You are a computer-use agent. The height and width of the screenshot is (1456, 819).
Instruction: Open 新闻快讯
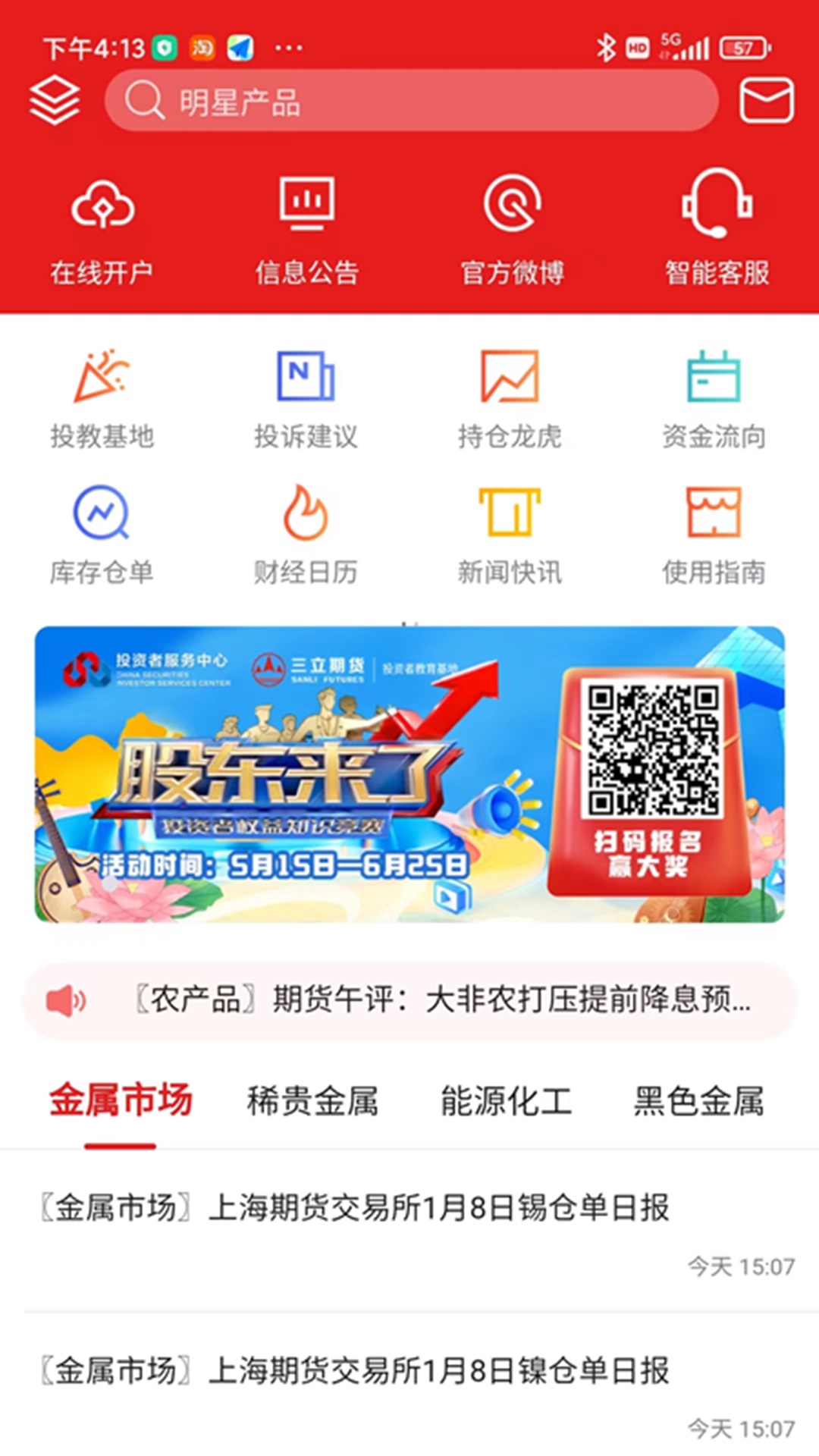(x=510, y=535)
